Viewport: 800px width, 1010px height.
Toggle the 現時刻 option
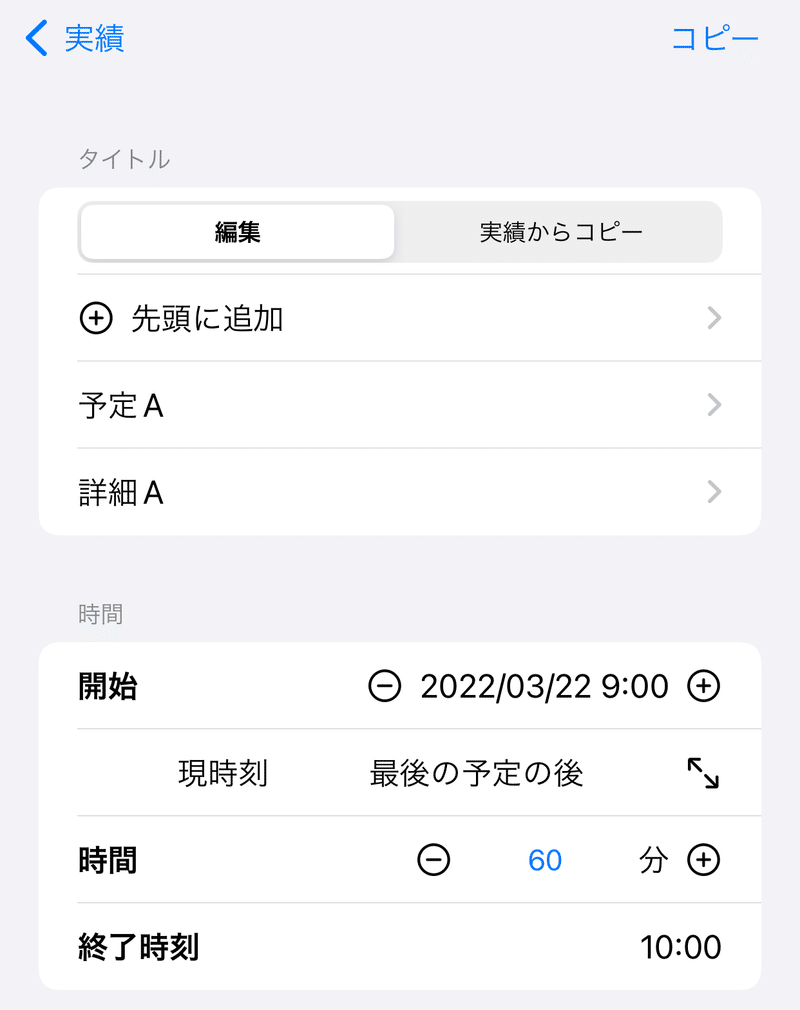click(224, 773)
